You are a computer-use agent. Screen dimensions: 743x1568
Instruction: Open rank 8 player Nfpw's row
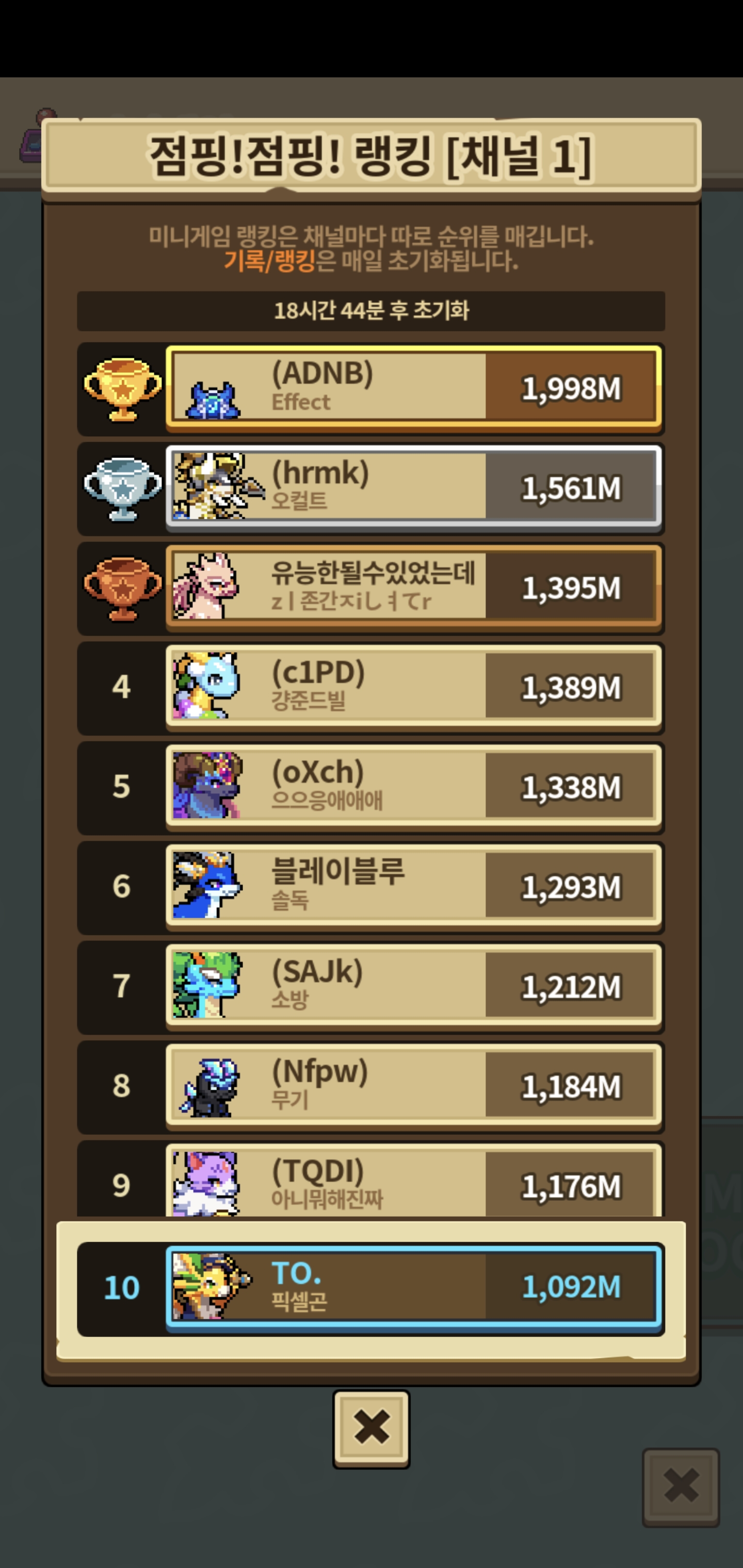[x=413, y=1086]
